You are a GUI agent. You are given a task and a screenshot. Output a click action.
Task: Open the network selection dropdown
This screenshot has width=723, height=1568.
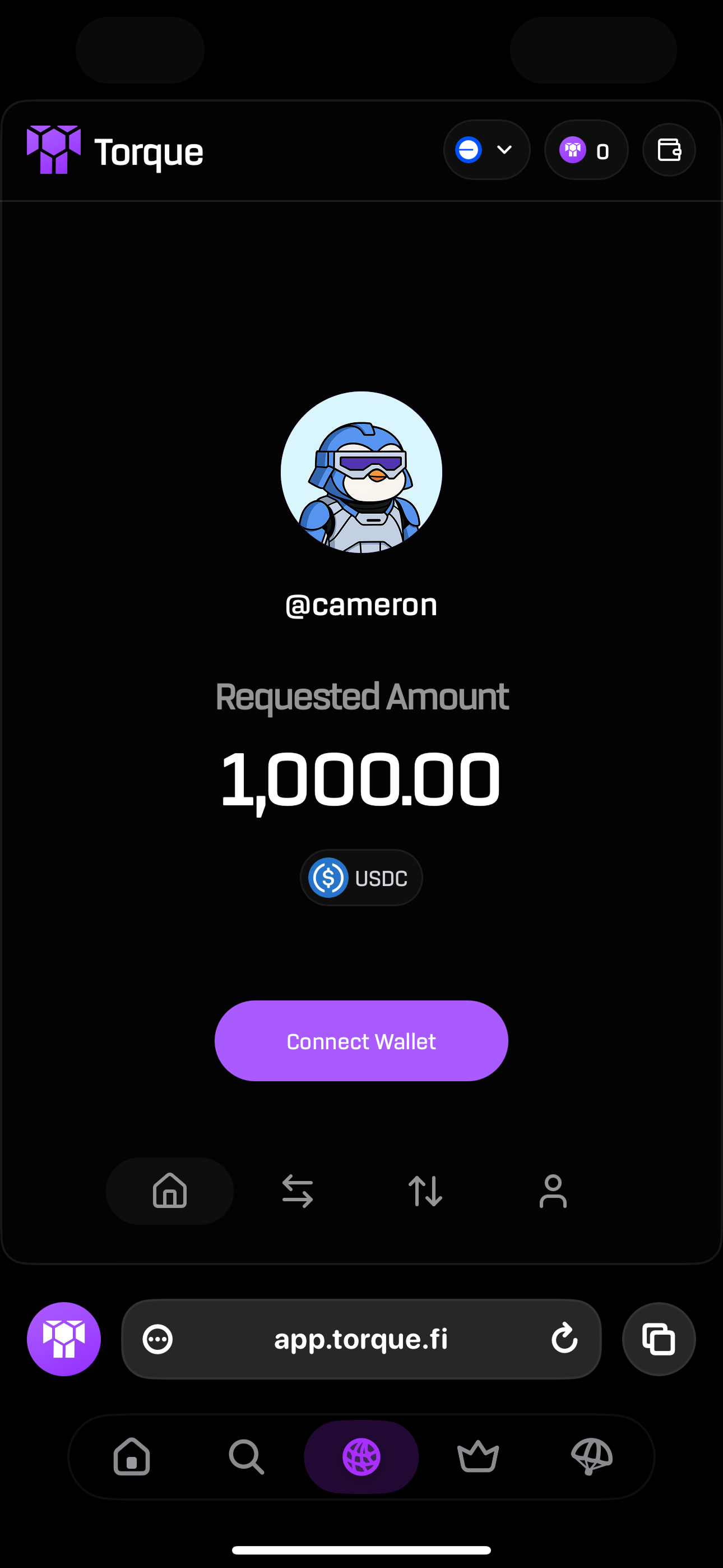486,150
